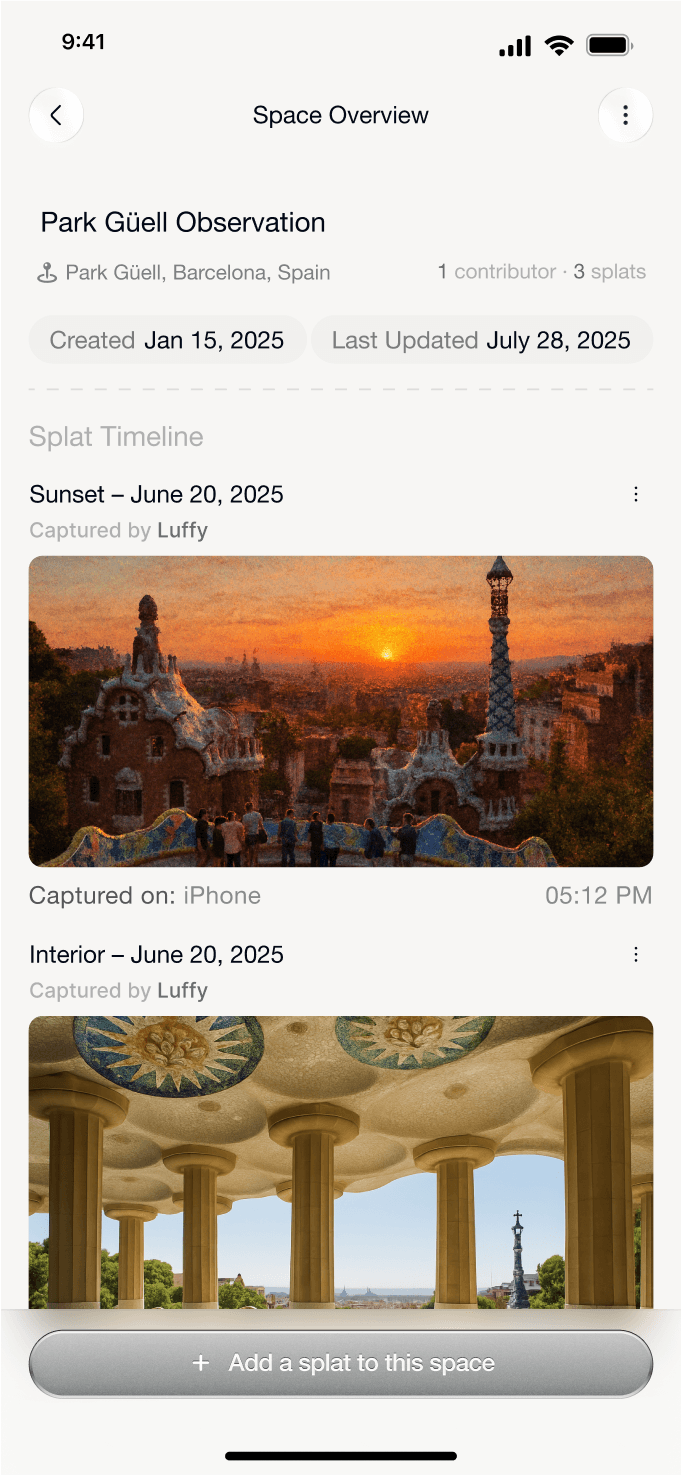
Task: Go back from Space Overview
Action: coord(56,115)
